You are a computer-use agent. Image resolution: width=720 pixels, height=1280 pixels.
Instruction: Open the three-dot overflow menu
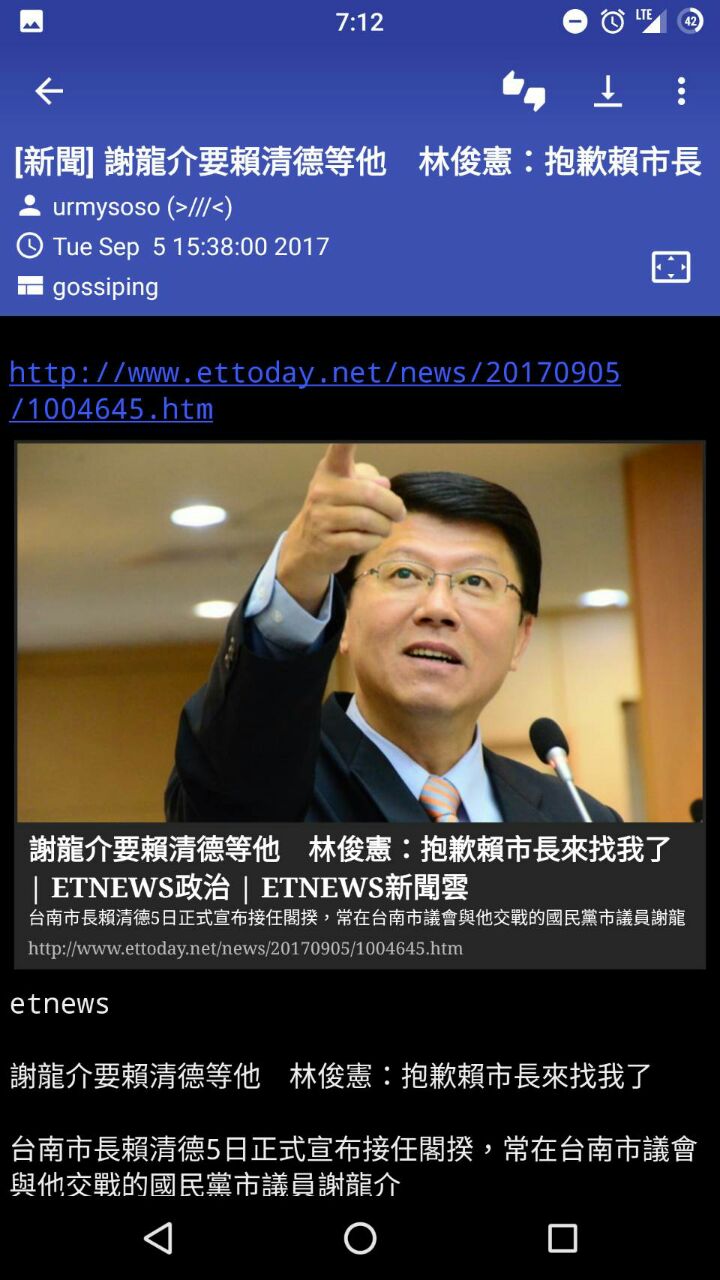(681, 91)
